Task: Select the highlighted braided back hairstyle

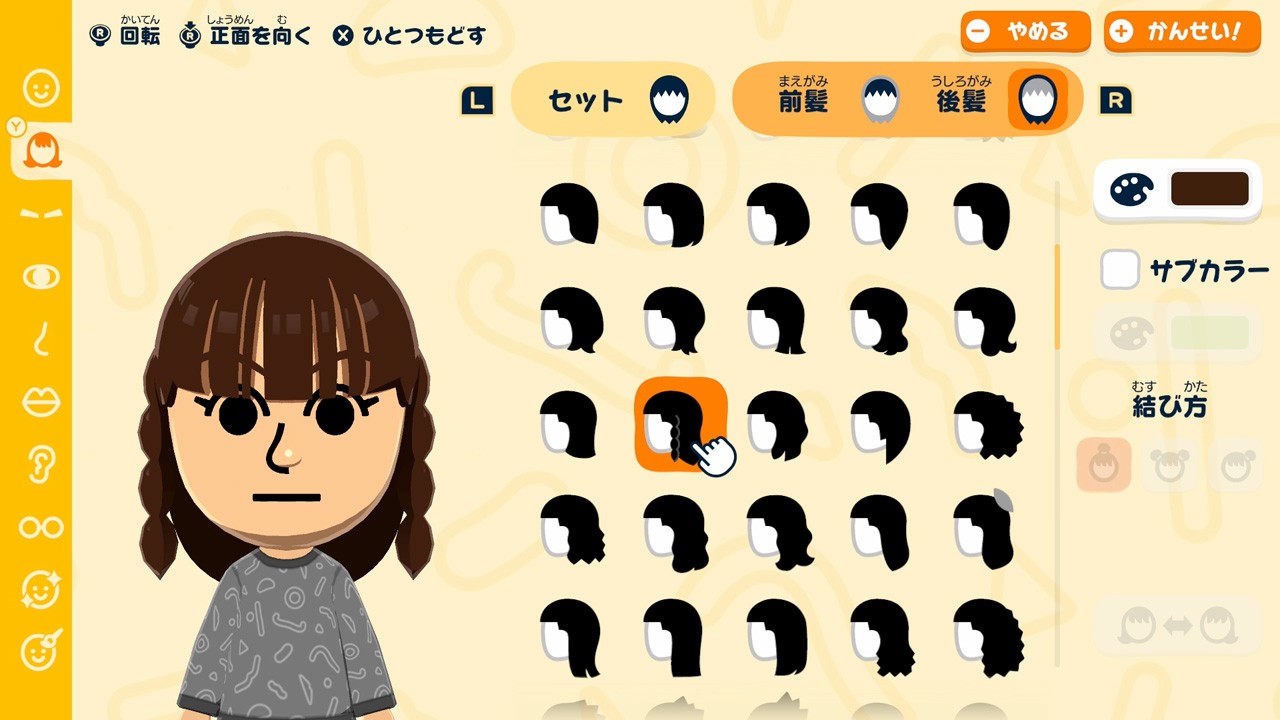Action: click(679, 424)
